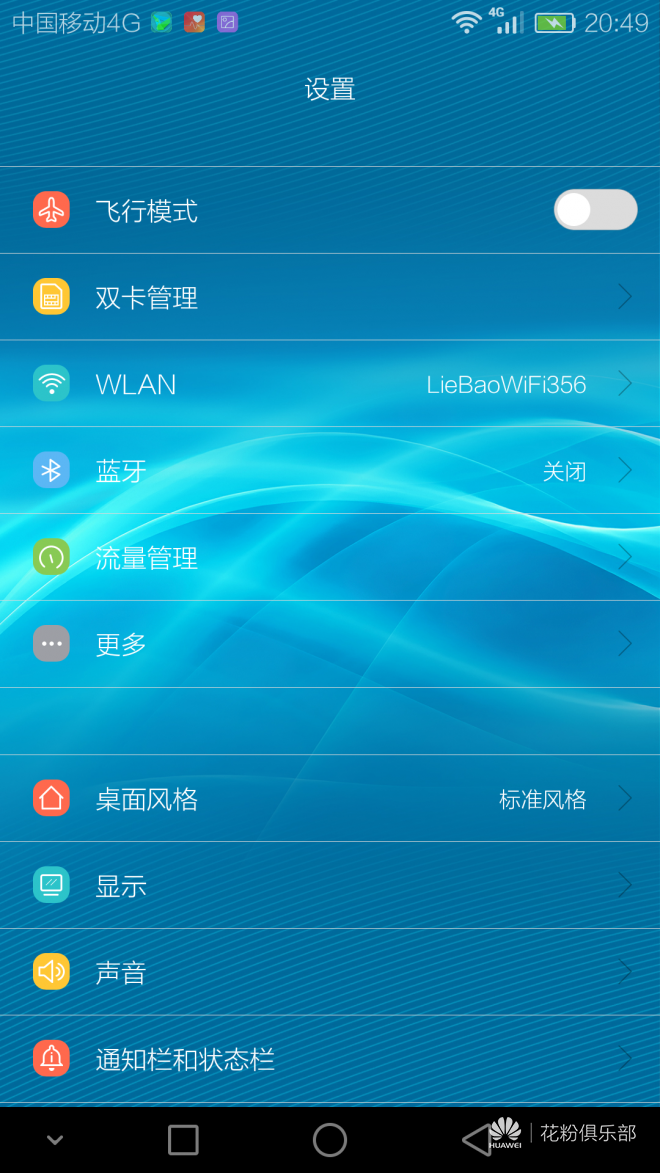Viewport: 660px width, 1173px height.
Task: Open 蓝牙 Bluetooth settings
Action: pyautogui.click(x=330, y=470)
